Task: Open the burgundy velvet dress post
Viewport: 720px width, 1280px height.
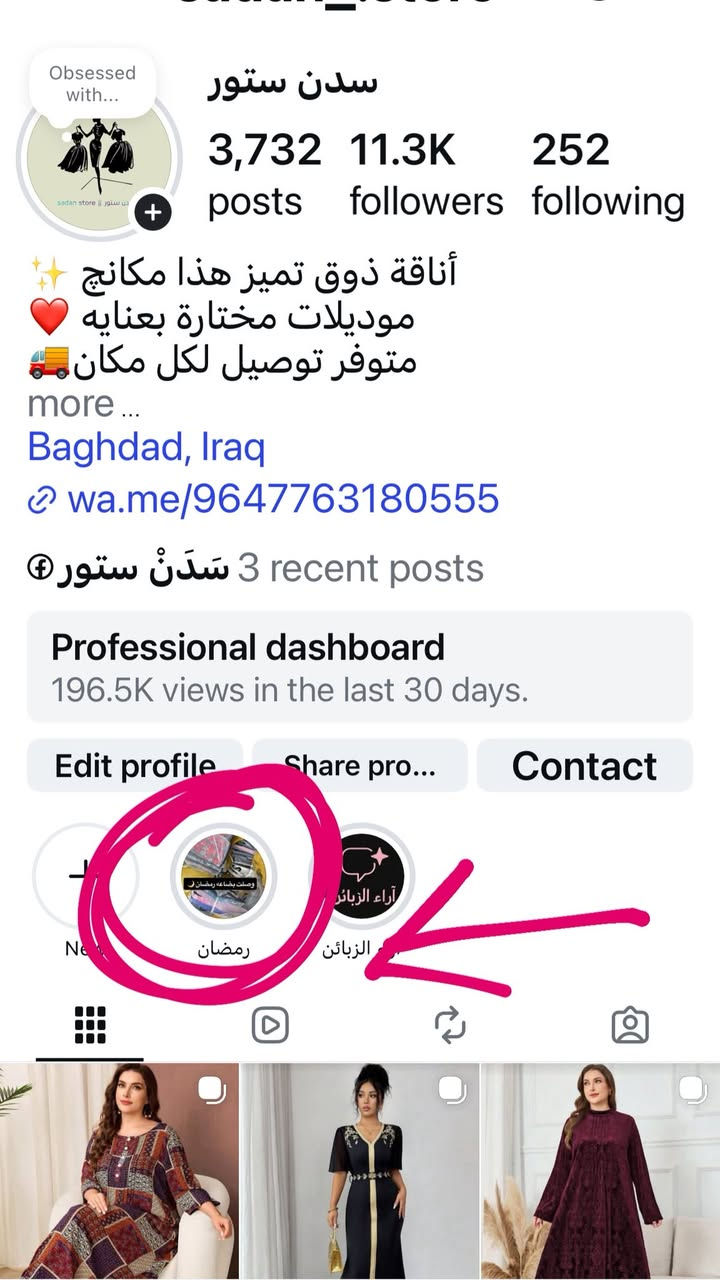Action: pyautogui.click(x=600, y=1170)
